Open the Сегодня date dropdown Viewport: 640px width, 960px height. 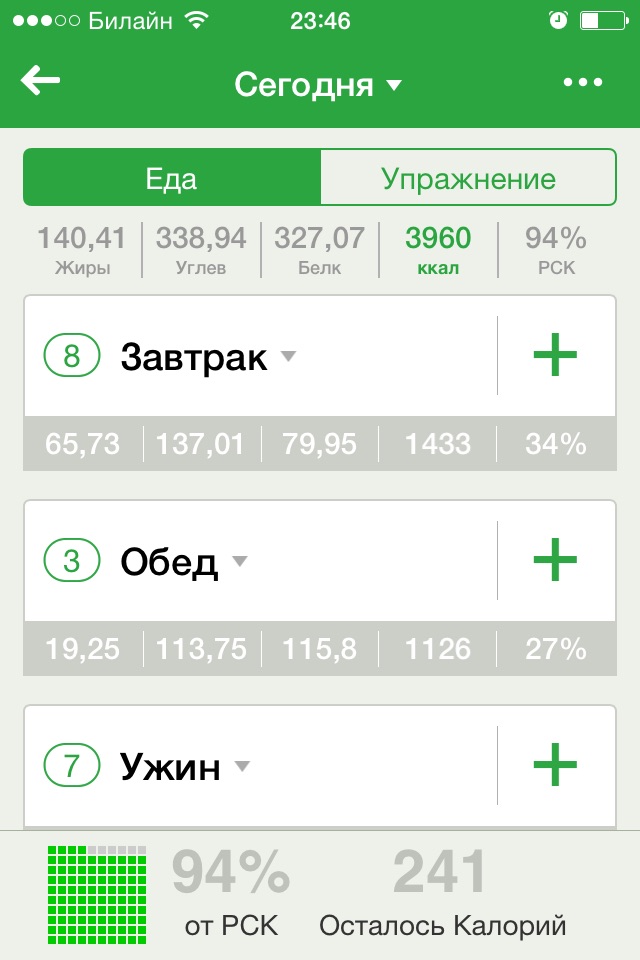pos(318,85)
